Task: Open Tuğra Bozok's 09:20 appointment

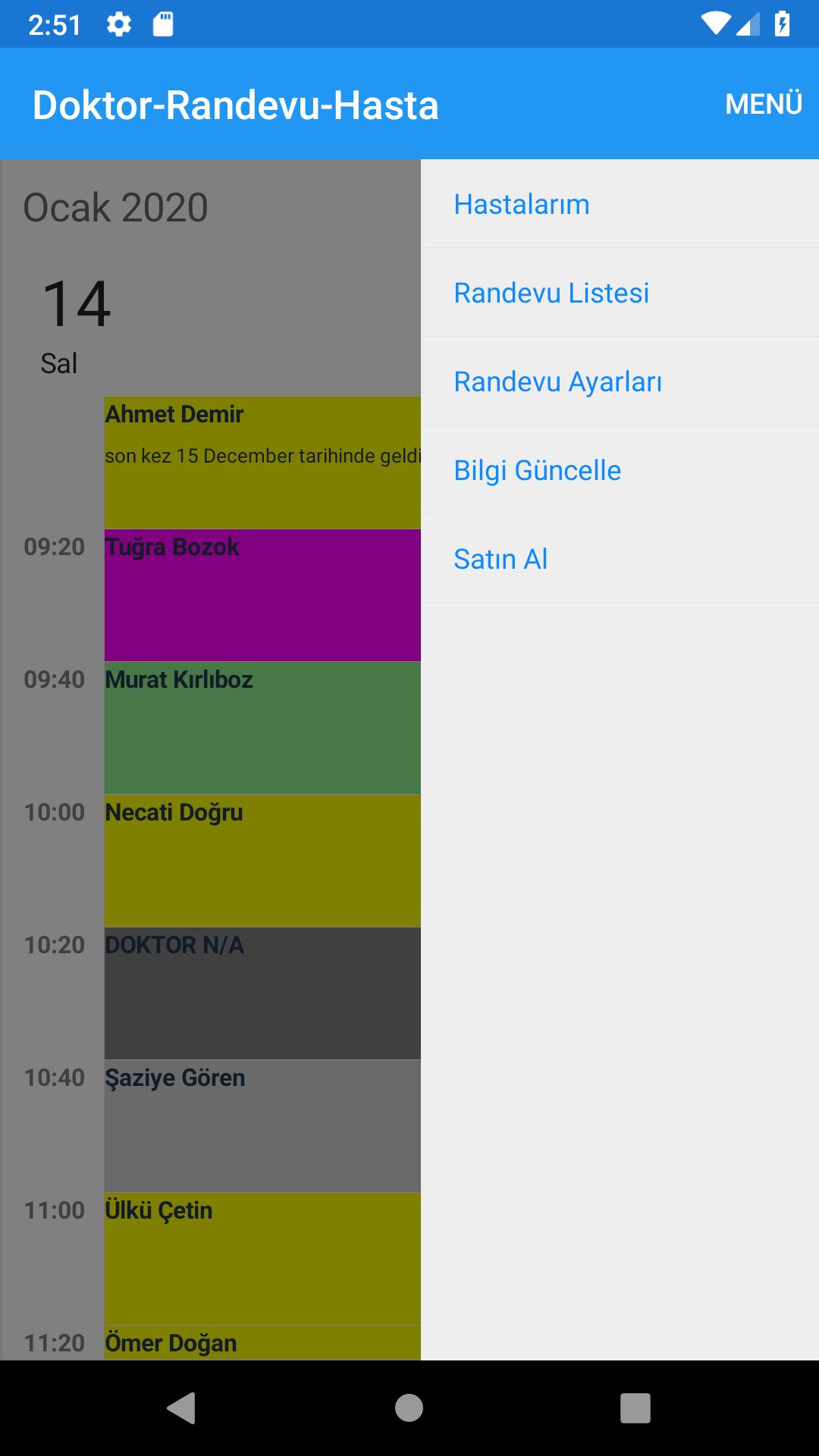Action: (x=262, y=595)
